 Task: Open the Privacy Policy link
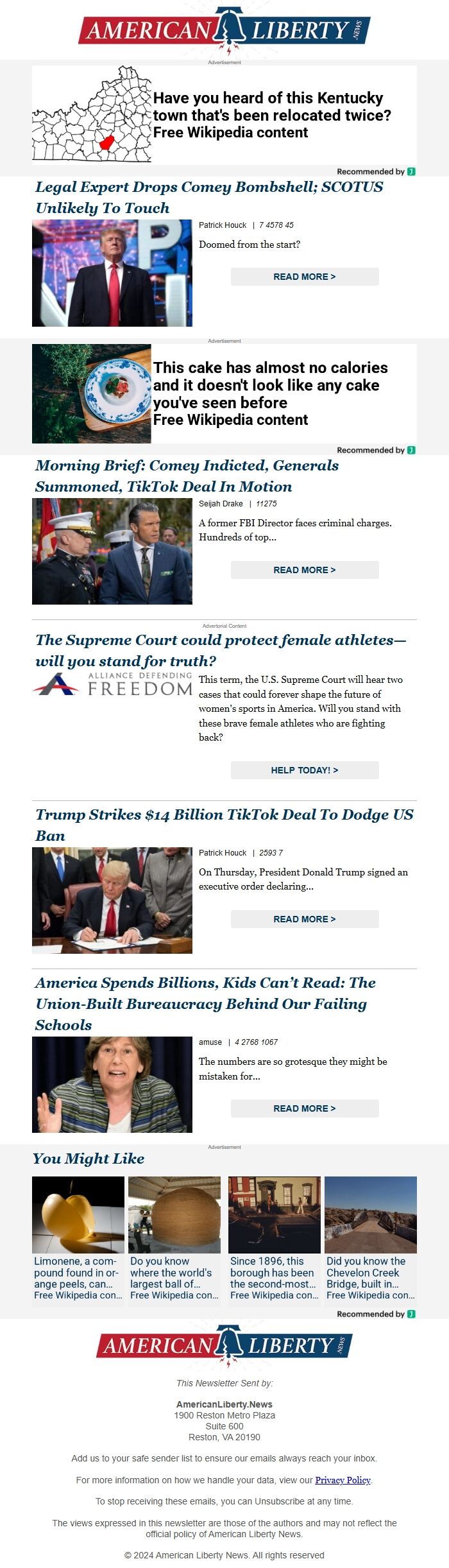click(x=343, y=1479)
